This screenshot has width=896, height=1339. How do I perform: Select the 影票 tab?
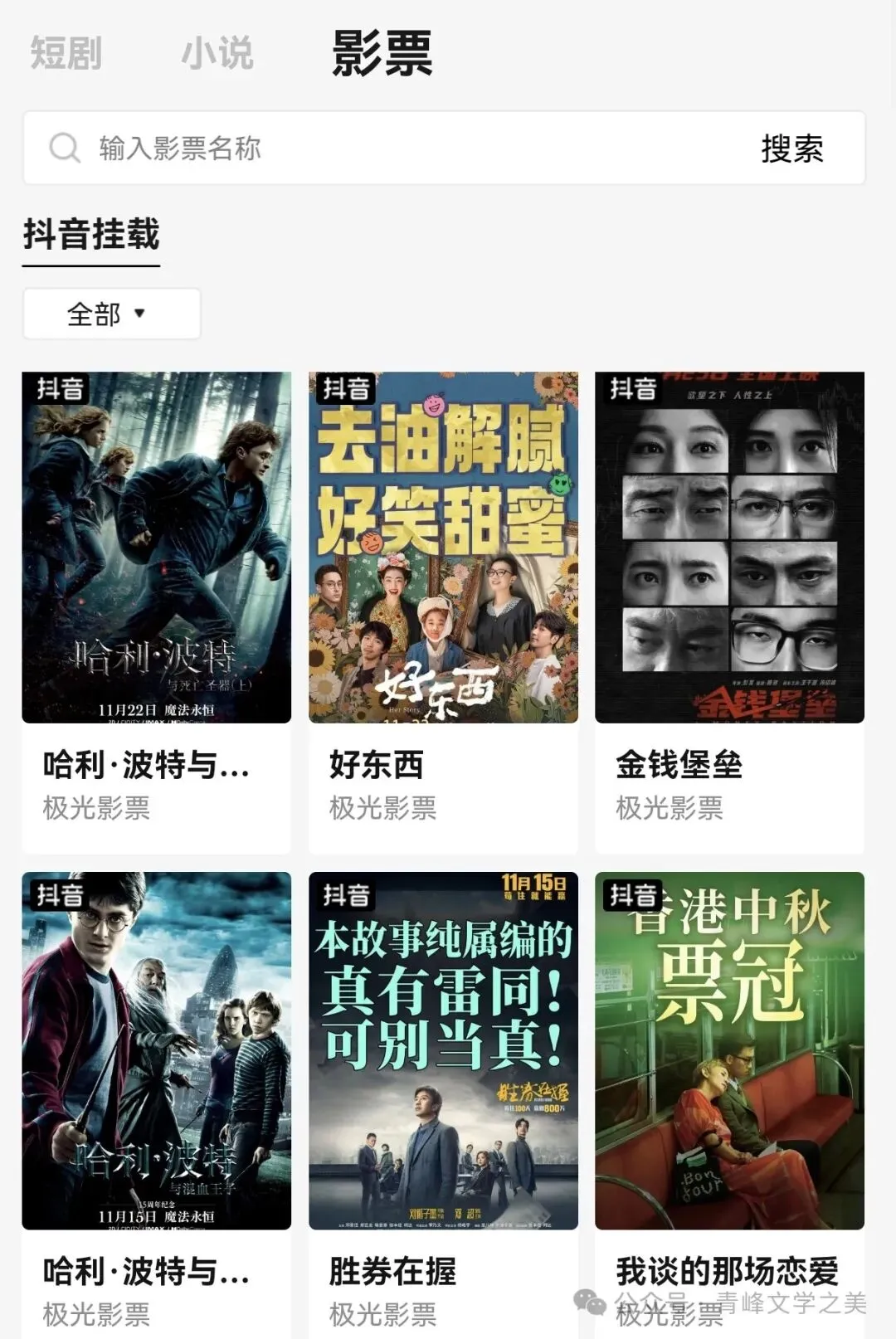click(382, 53)
